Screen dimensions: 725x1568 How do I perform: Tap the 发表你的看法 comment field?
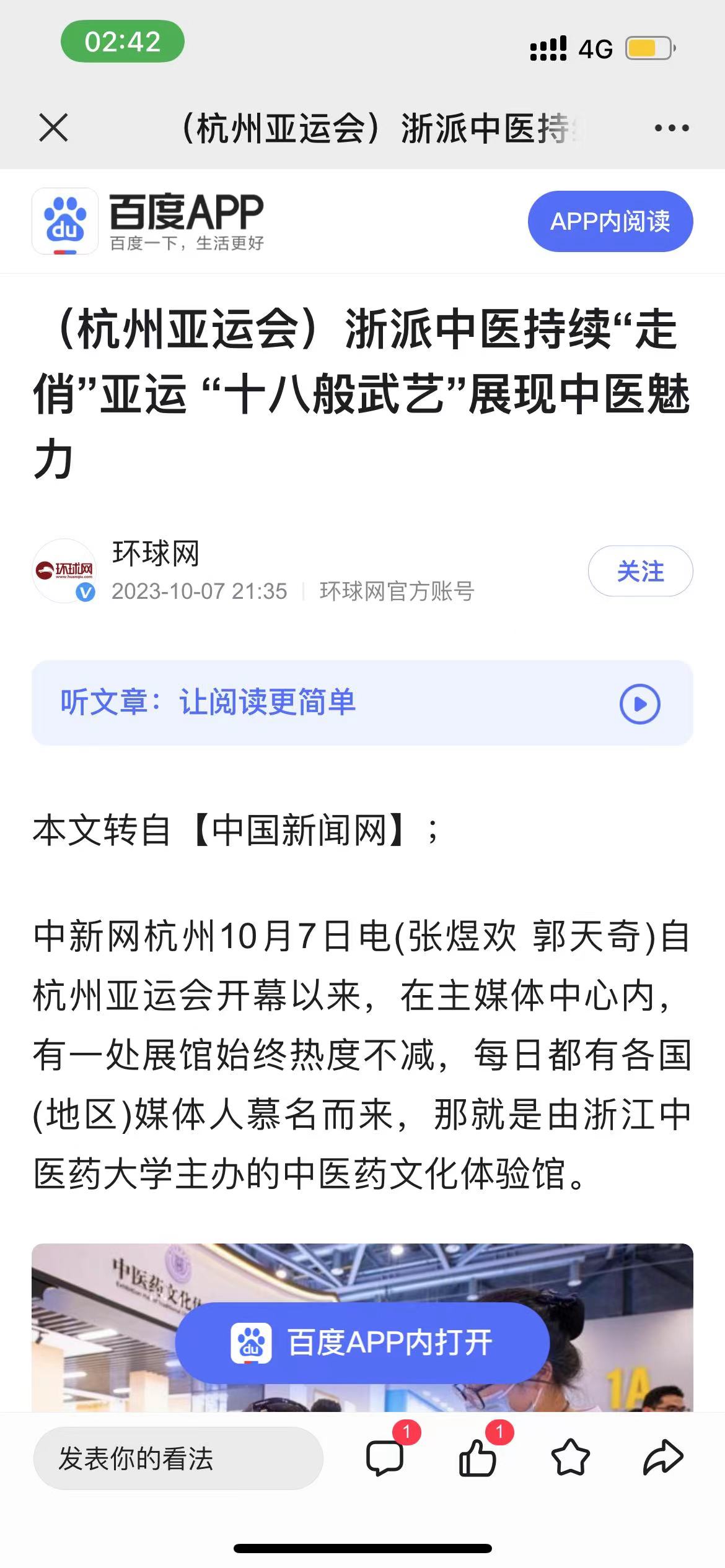click(178, 1458)
